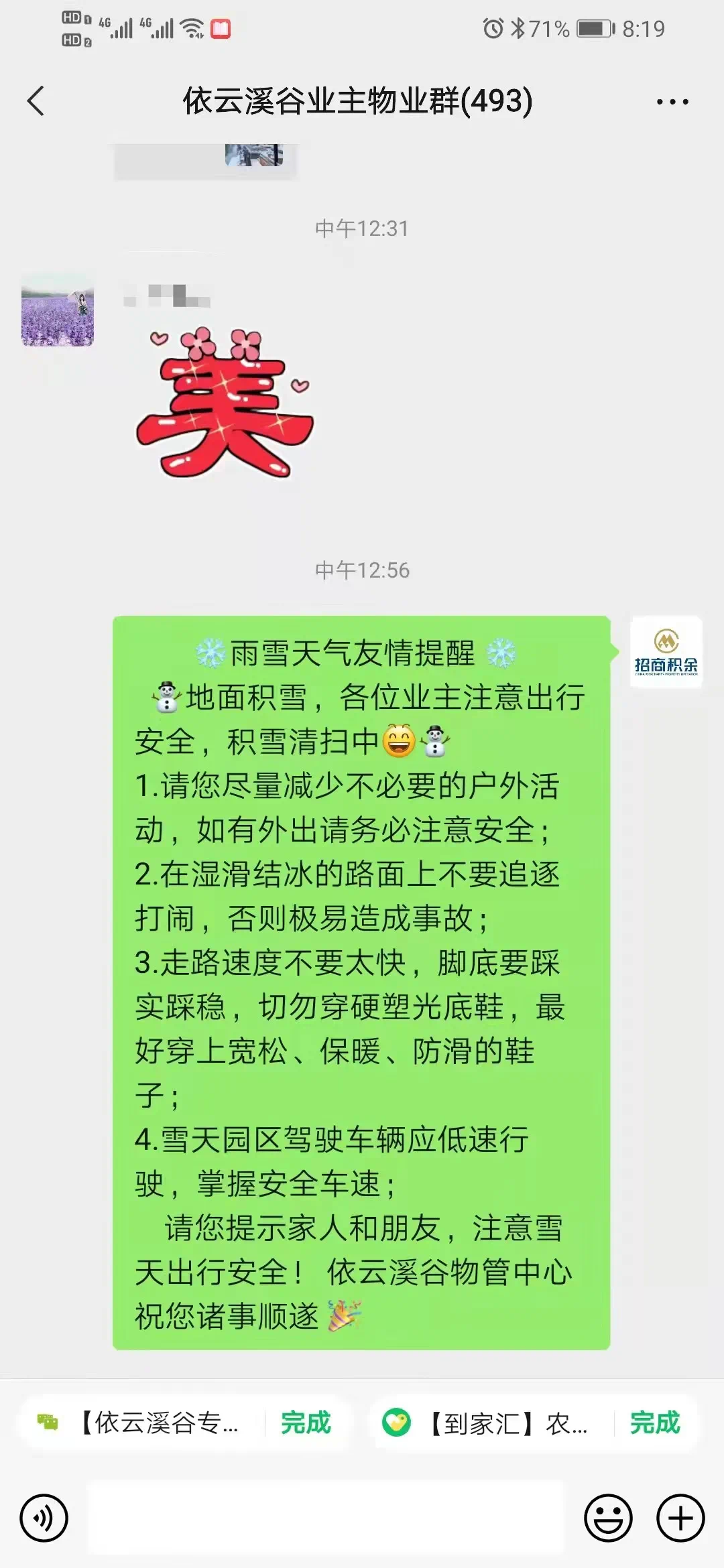Image resolution: width=724 pixels, height=1568 pixels.
Task: Switch to voice input mode
Action: coord(44,1518)
